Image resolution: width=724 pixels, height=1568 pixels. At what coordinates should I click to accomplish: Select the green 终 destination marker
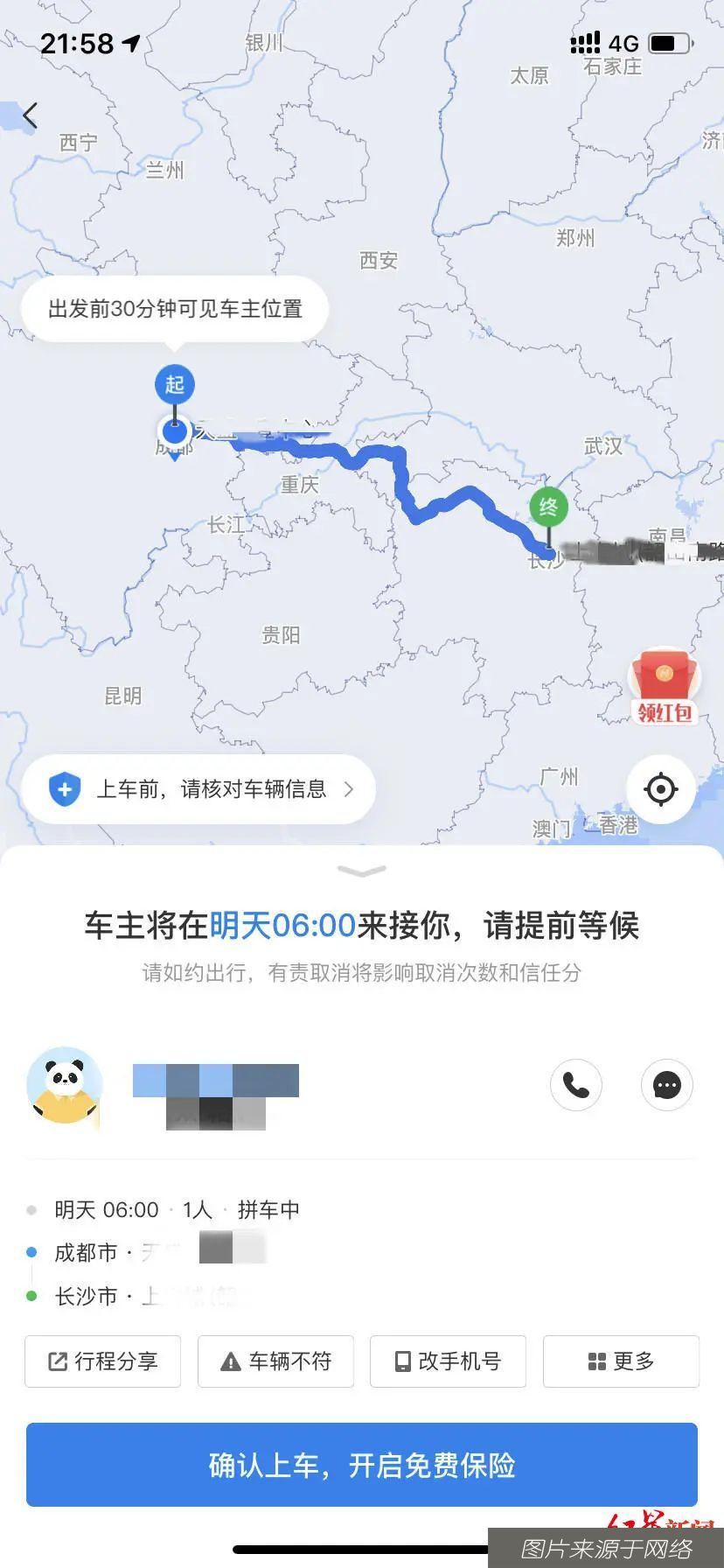coord(550,507)
